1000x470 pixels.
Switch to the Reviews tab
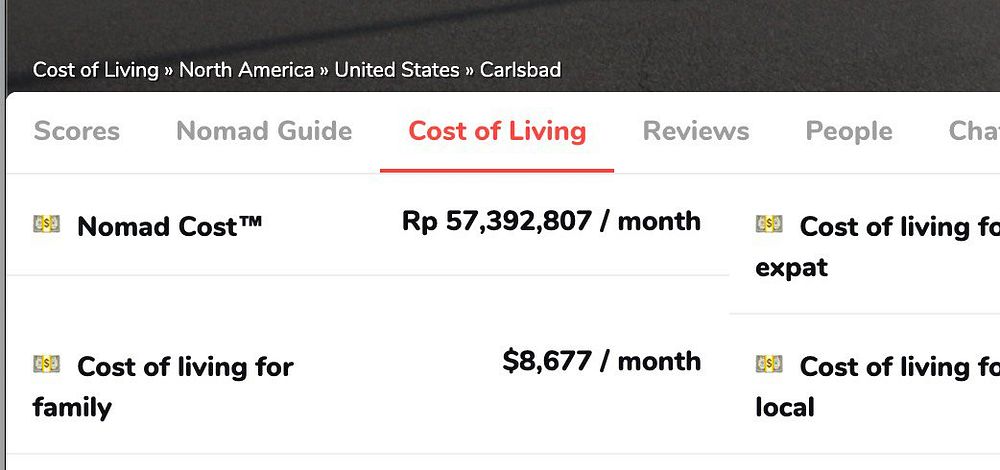pyautogui.click(x=696, y=131)
